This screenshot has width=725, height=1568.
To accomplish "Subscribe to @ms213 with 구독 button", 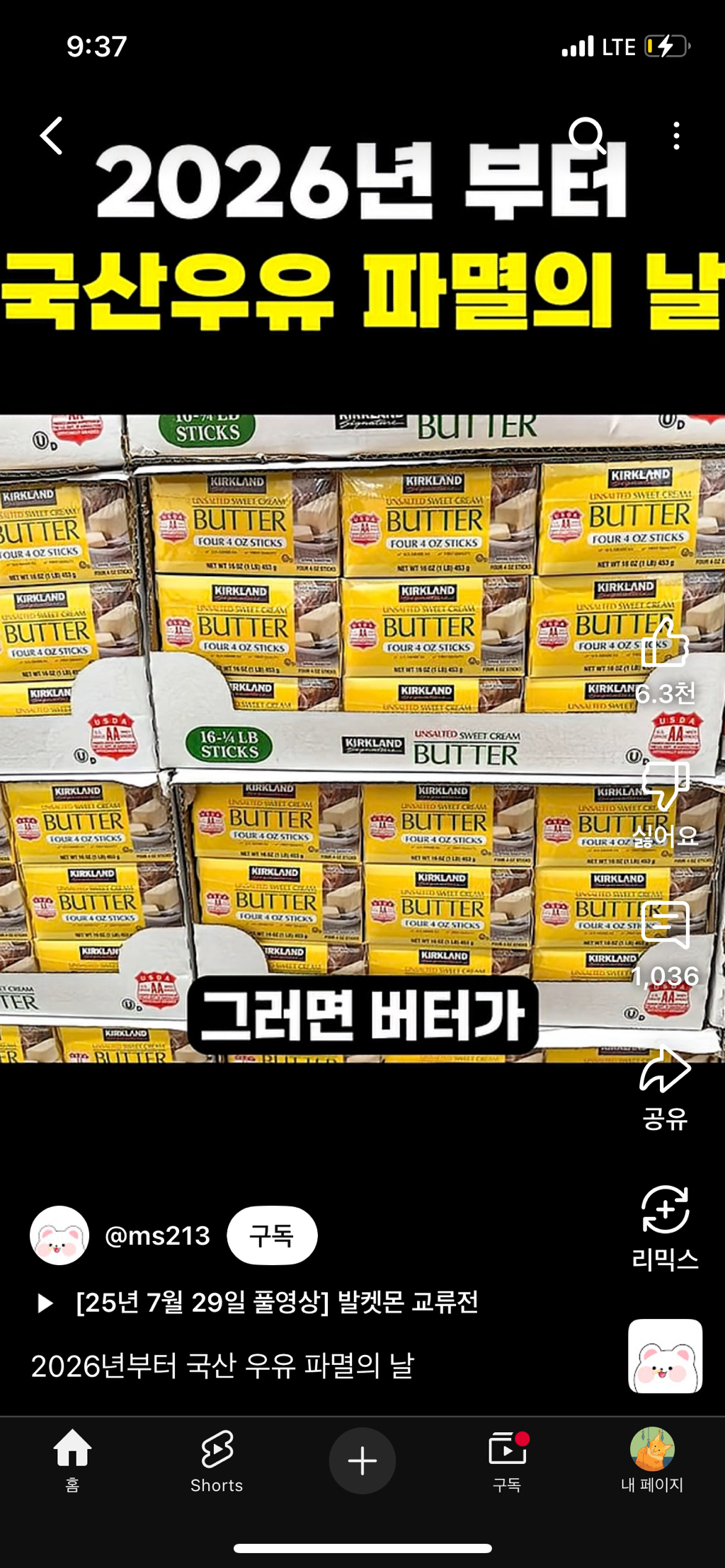I will (x=272, y=1235).
